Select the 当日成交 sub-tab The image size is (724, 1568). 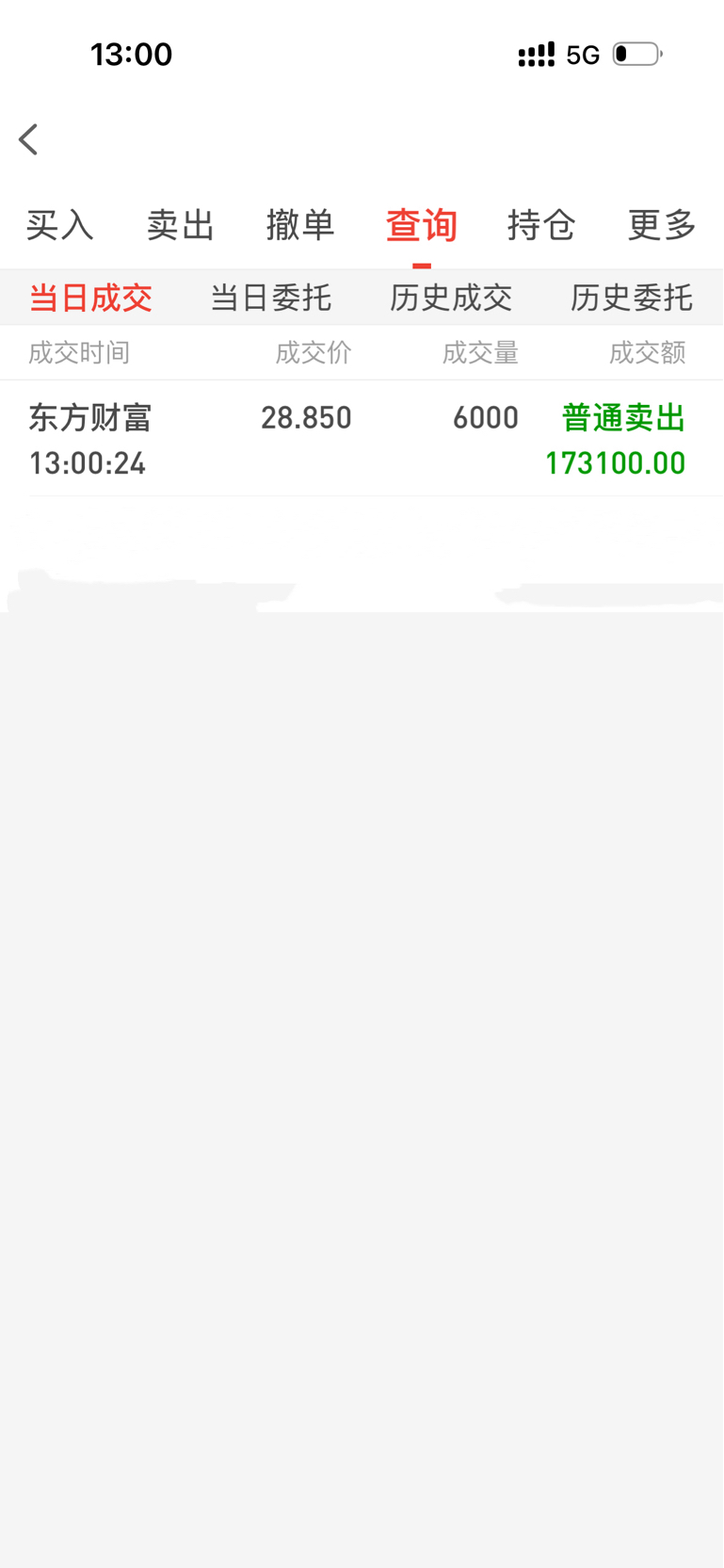[90, 298]
